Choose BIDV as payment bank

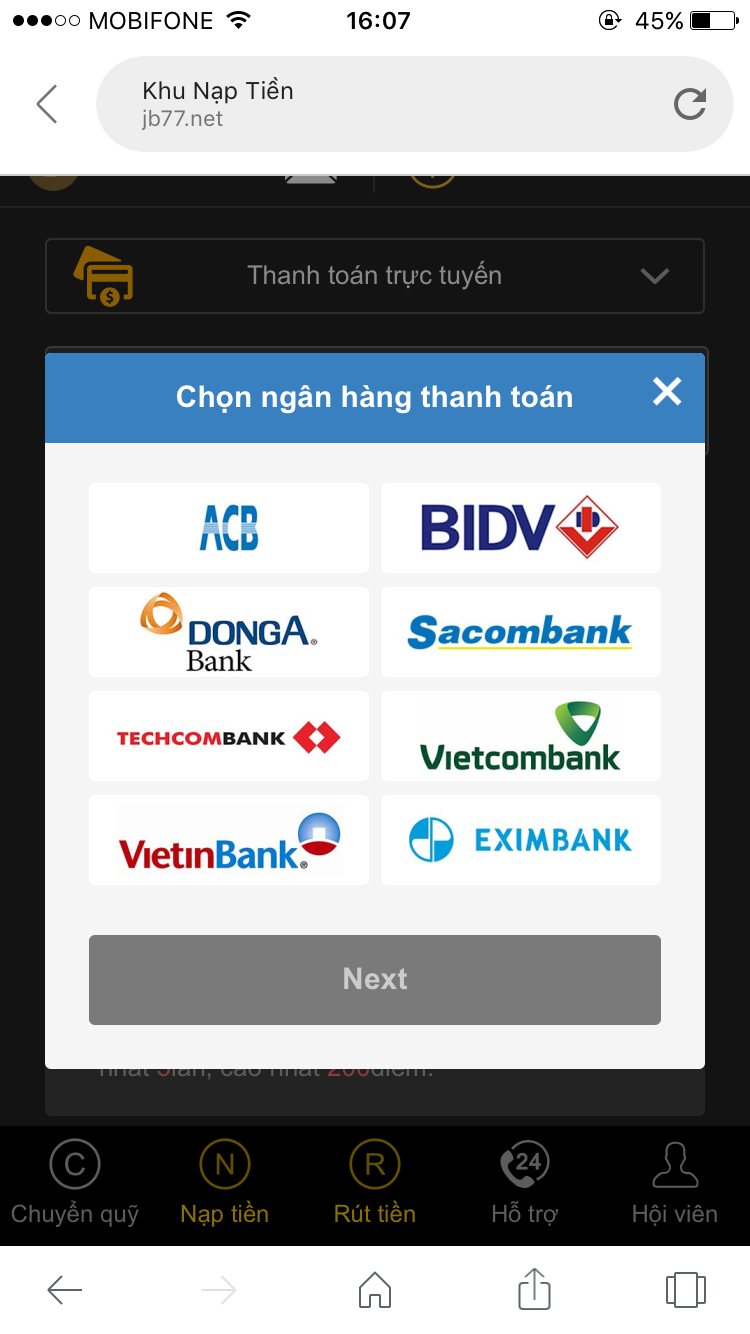[x=520, y=528]
